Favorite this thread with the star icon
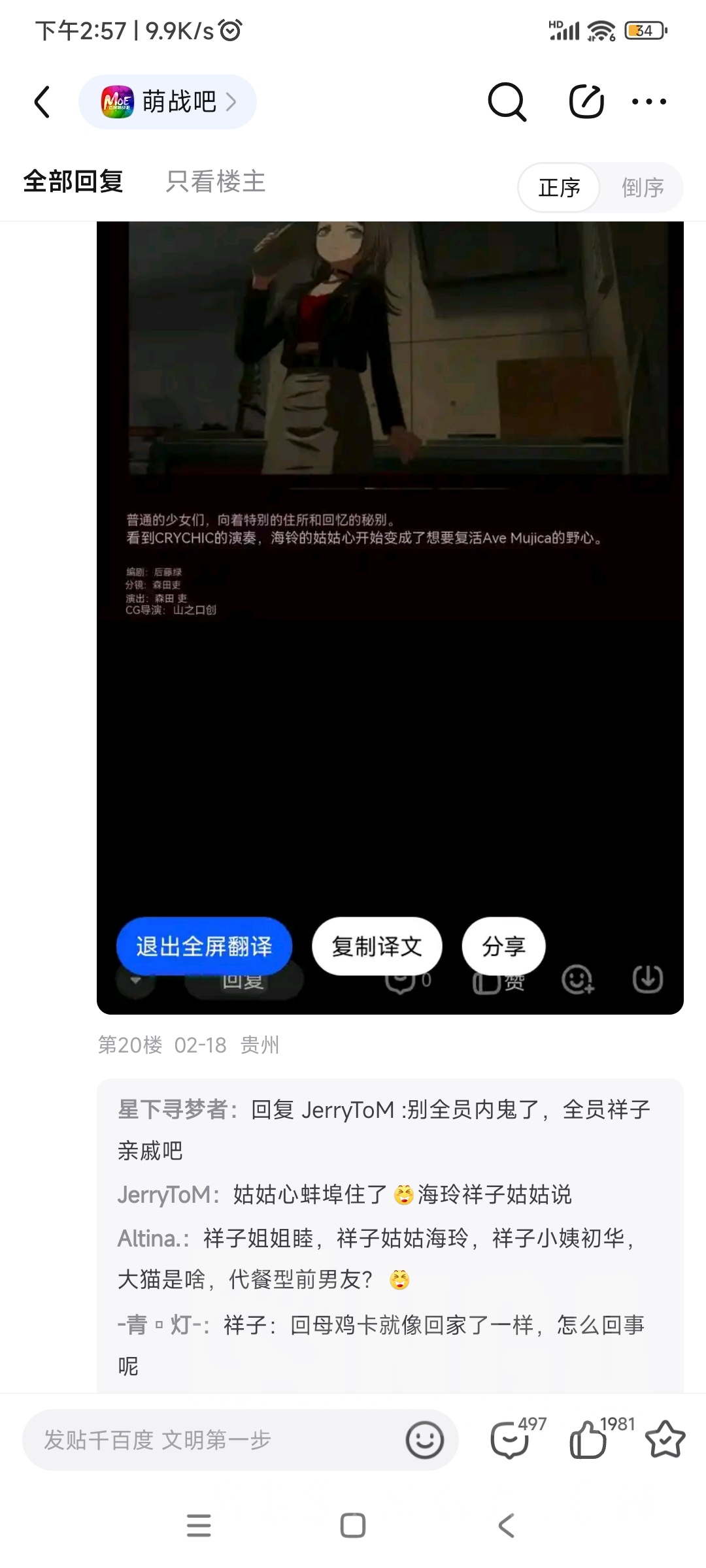706x1568 pixels. (665, 1440)
